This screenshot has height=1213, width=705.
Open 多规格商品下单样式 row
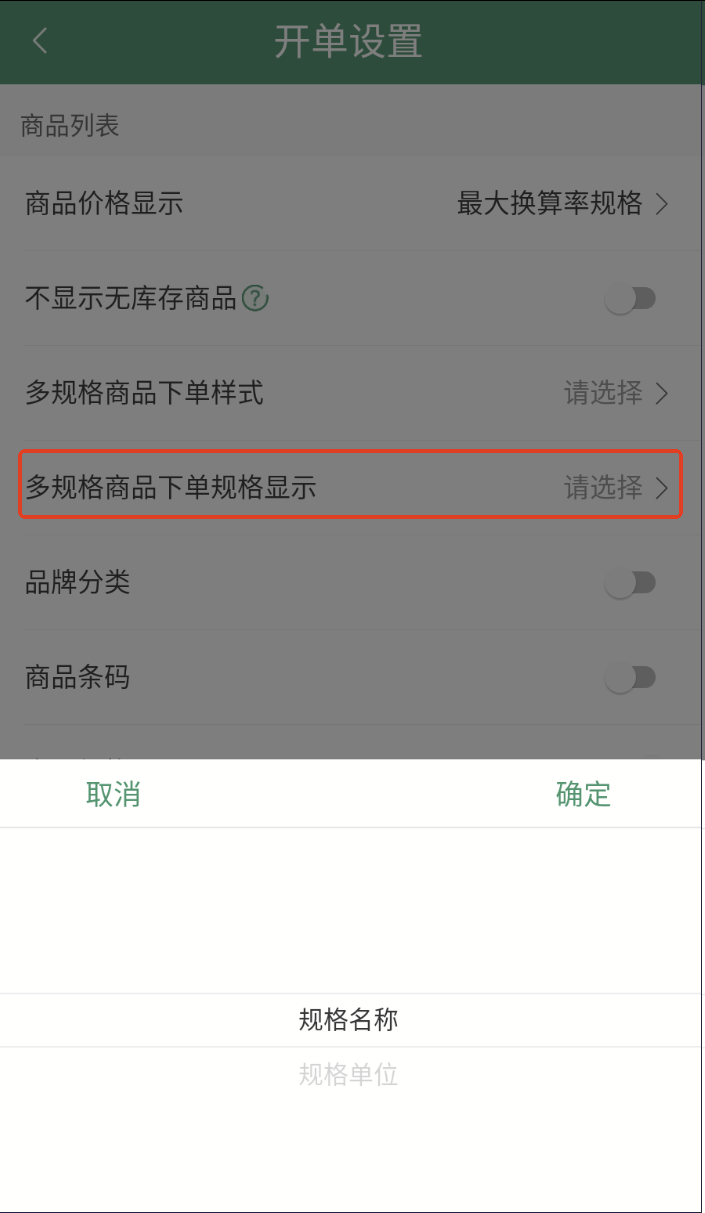click(x=352, y=393)
